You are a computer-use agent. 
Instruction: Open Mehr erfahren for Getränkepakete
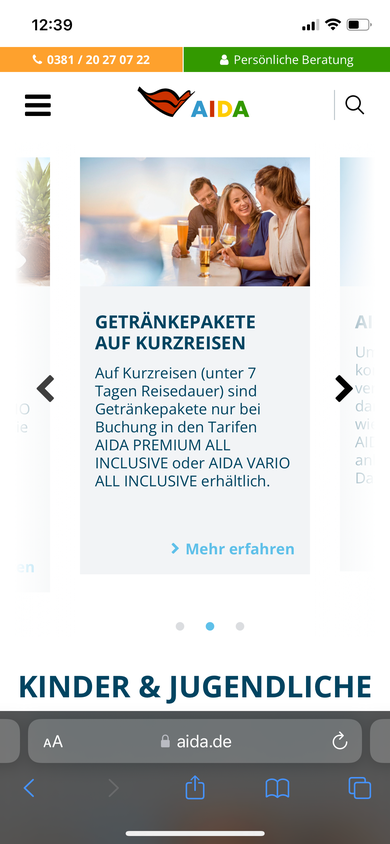coord(233,548)
